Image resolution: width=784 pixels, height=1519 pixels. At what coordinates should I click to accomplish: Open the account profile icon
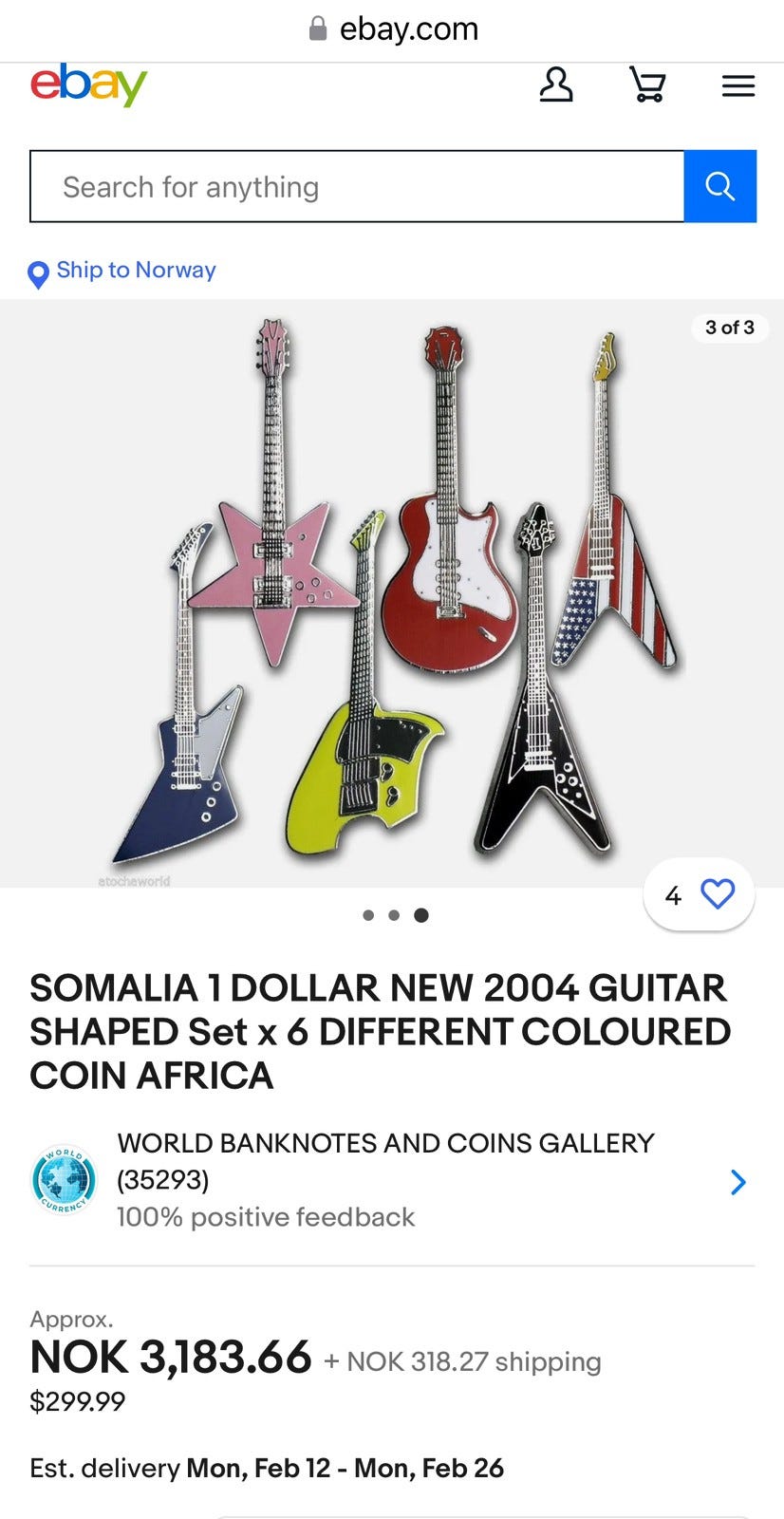(556, 84)
